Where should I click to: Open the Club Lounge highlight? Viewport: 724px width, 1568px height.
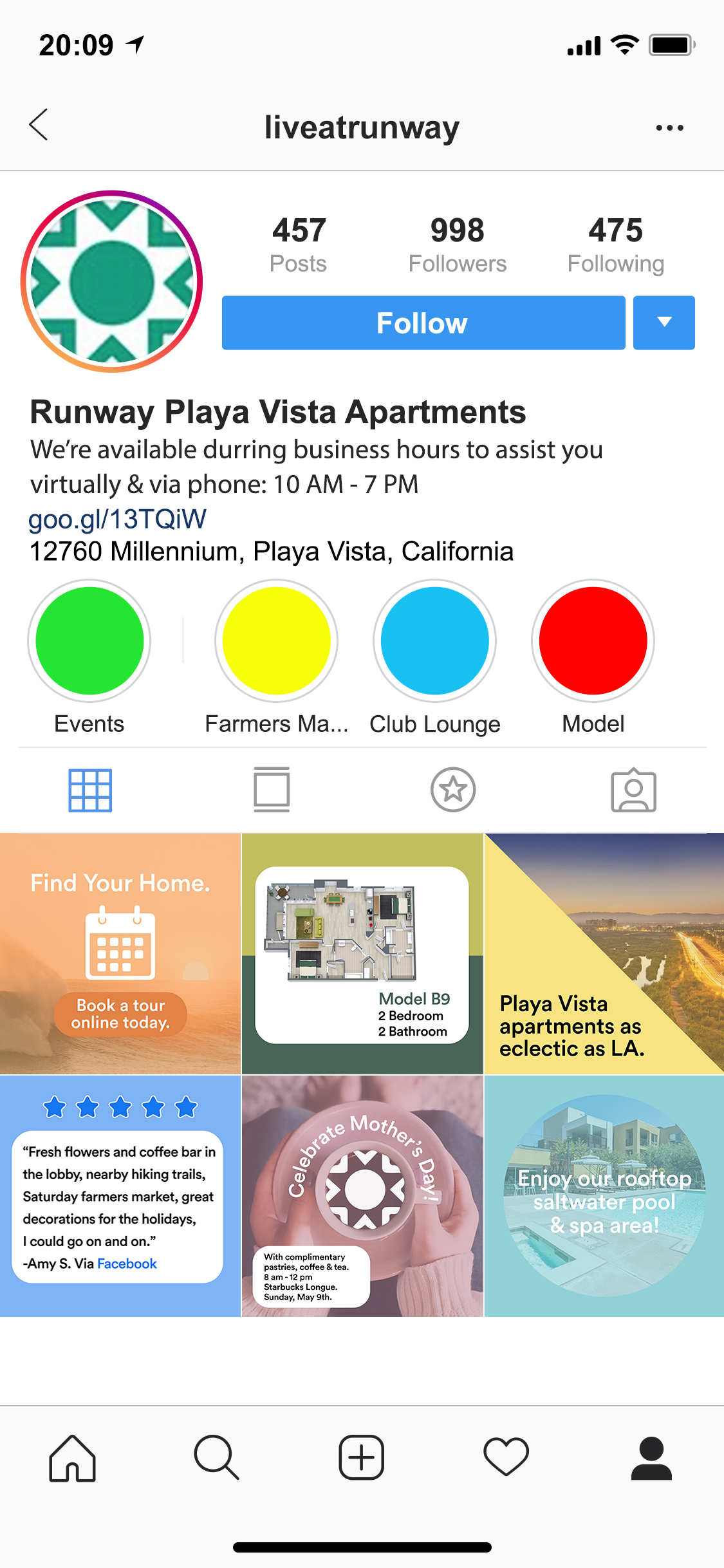434,641
